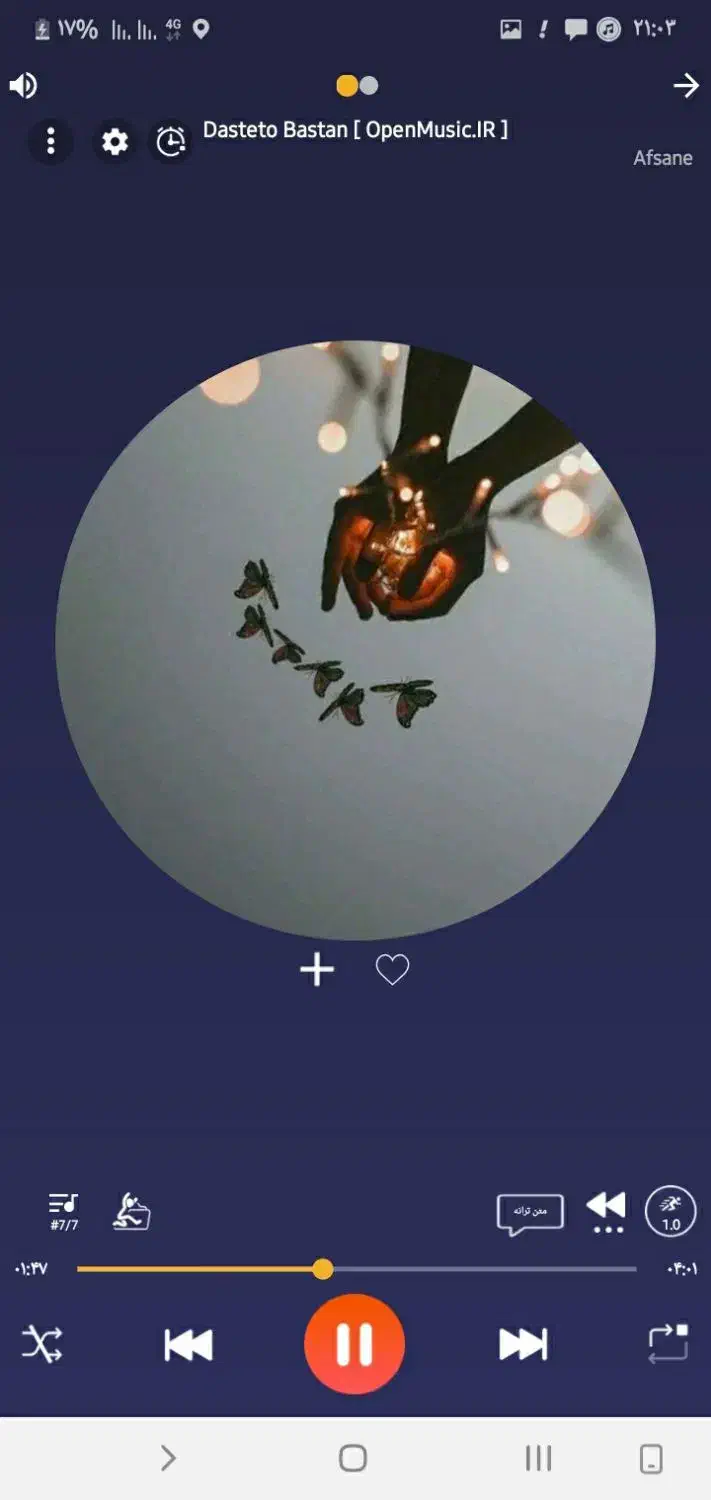Open the sleep timer
Viewport: 711px width, 1500px height.
(171, 142)
